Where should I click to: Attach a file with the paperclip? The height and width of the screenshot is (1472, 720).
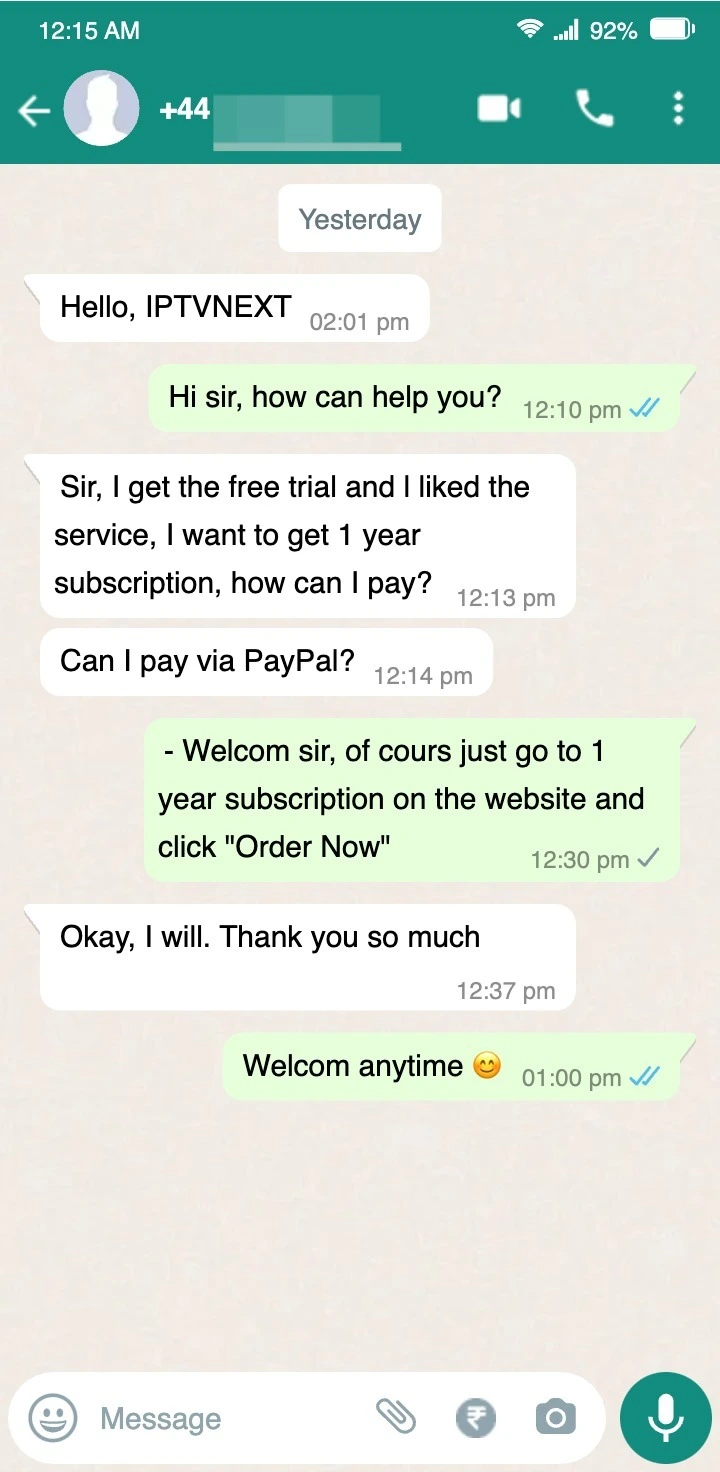(396, 1416)
